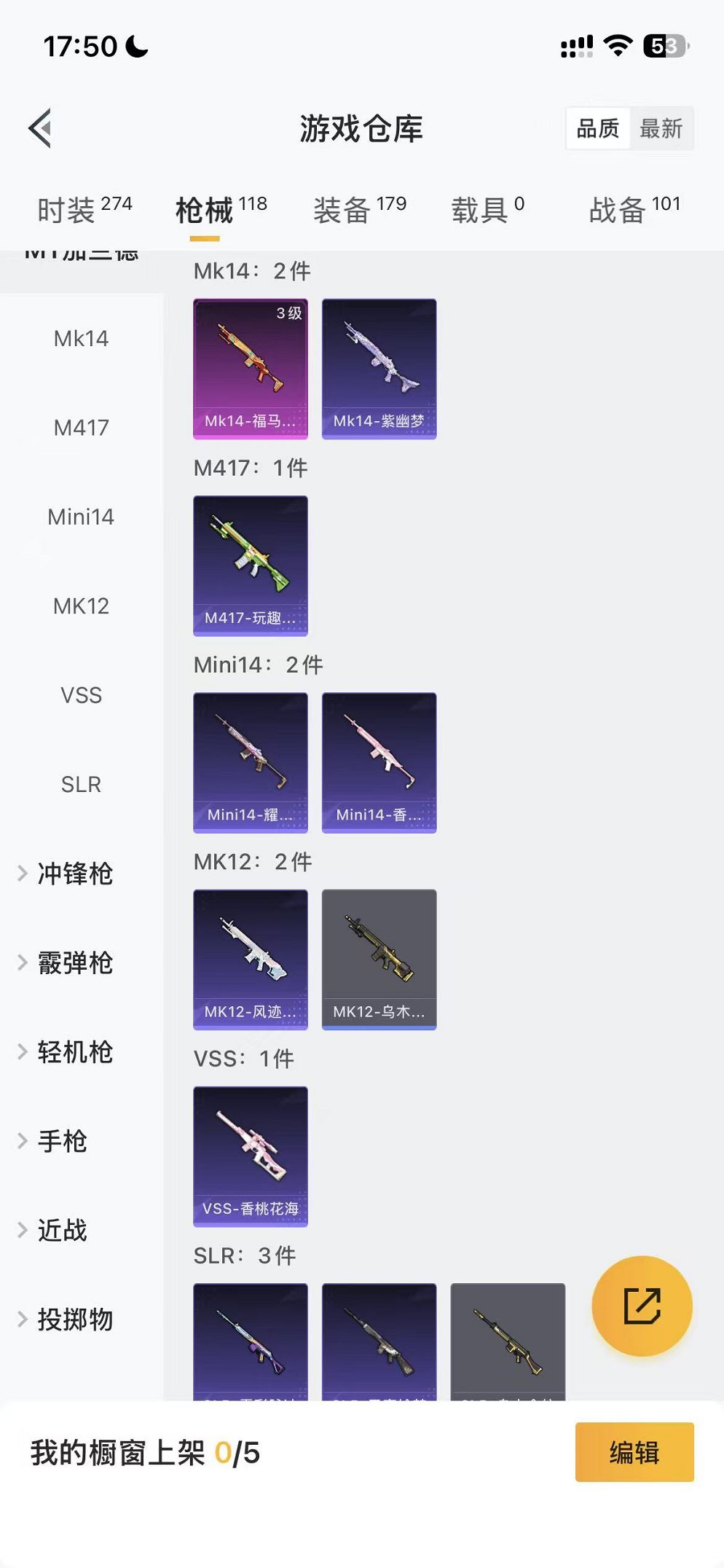Go back using the arrow
This screenshot has width=724, height=1568.
[41, 128]
